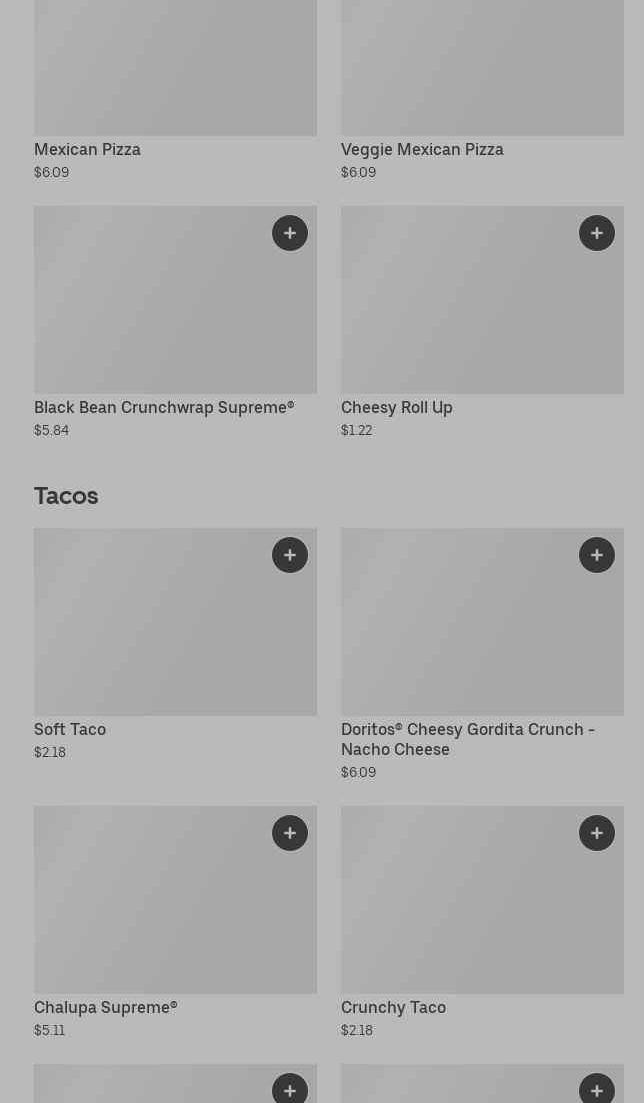View Soft Taco item details

175,644
